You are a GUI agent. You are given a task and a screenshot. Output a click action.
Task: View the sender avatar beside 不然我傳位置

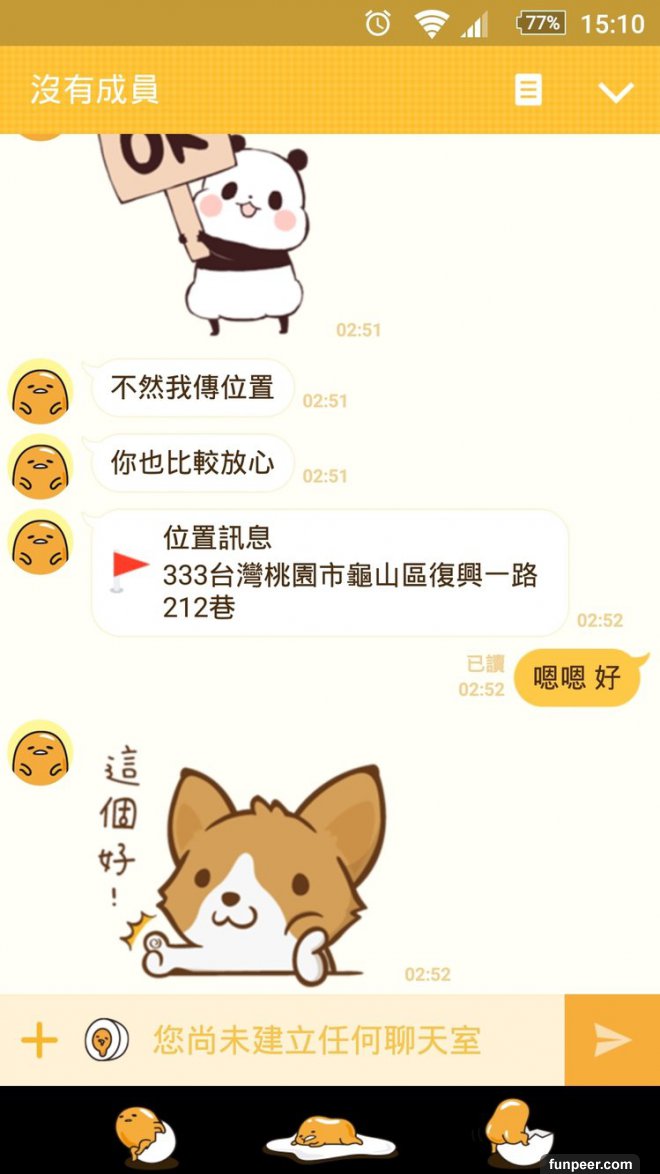point(40,391)
